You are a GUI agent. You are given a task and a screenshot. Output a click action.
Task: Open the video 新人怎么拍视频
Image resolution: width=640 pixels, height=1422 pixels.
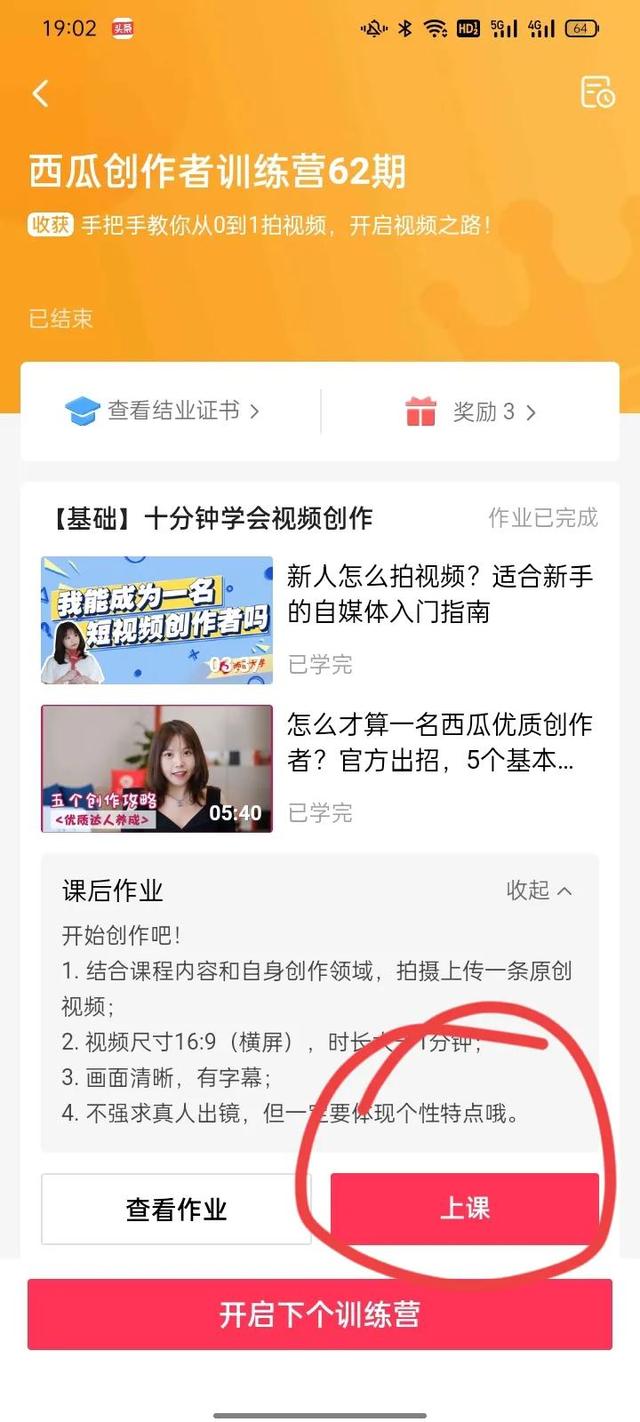point(157,620)
